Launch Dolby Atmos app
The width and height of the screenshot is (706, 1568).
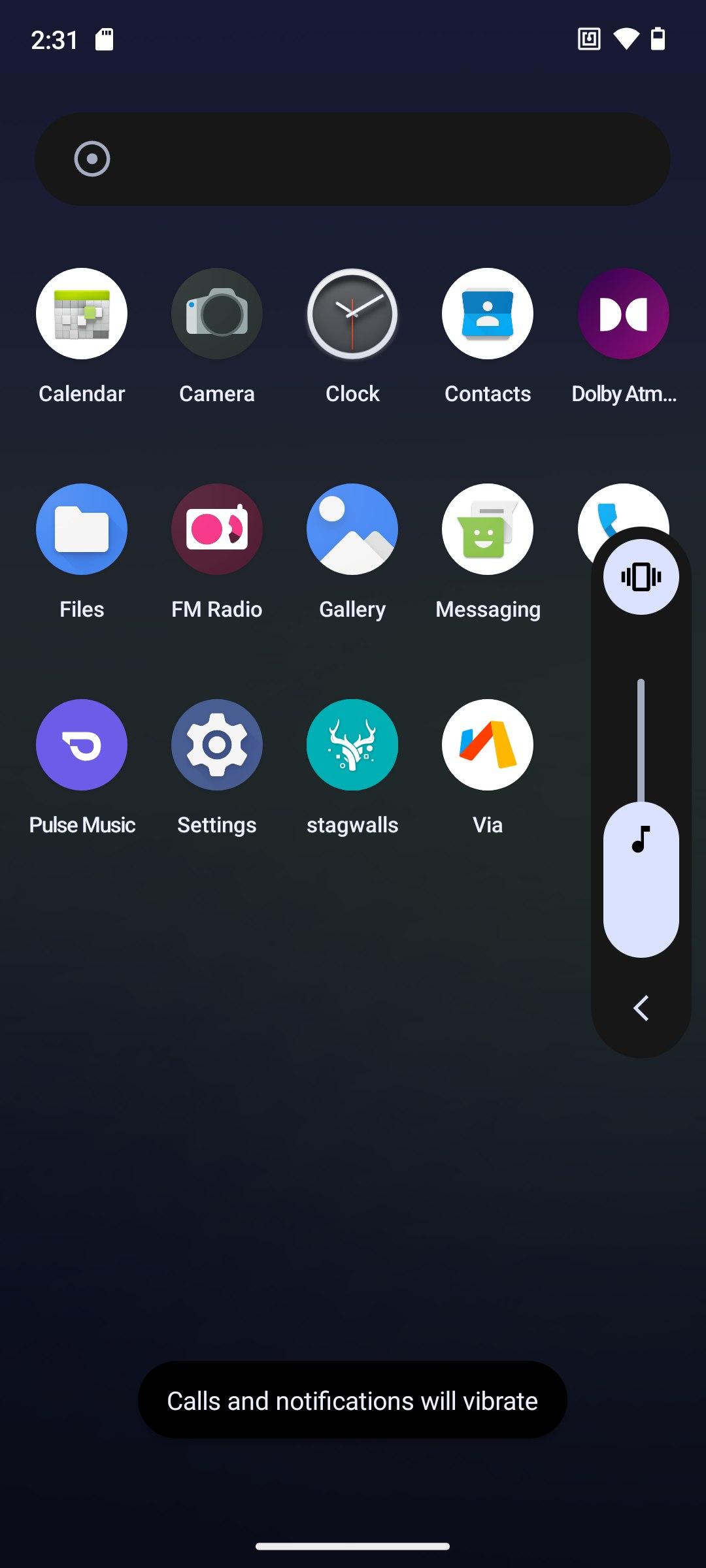click(x=624, y=314)
